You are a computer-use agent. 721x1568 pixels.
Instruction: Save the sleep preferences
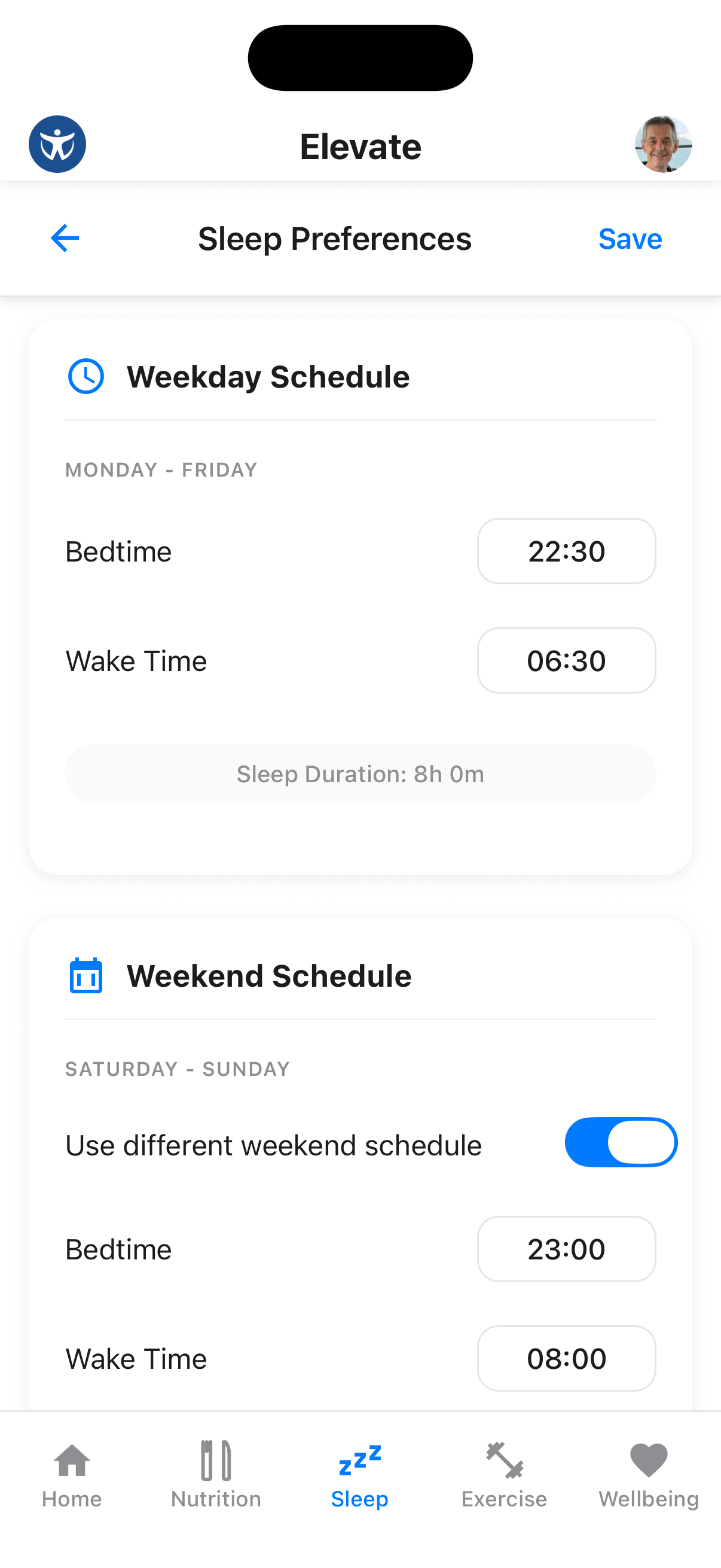pos(630,239)
